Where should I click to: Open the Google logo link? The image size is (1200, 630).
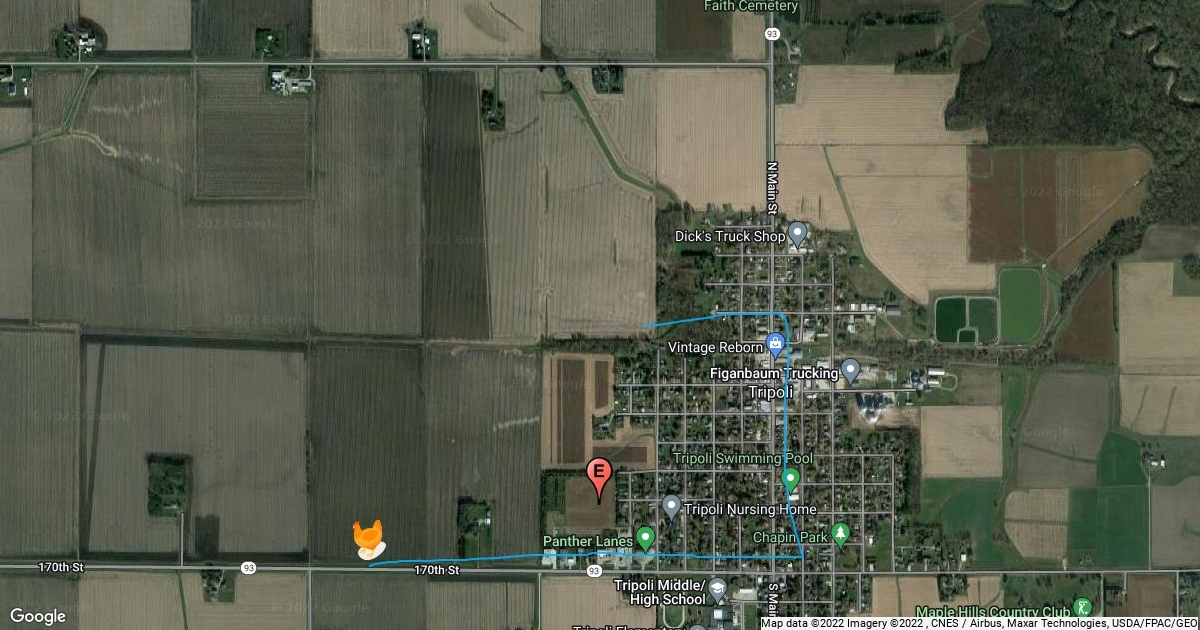[38, 616]
